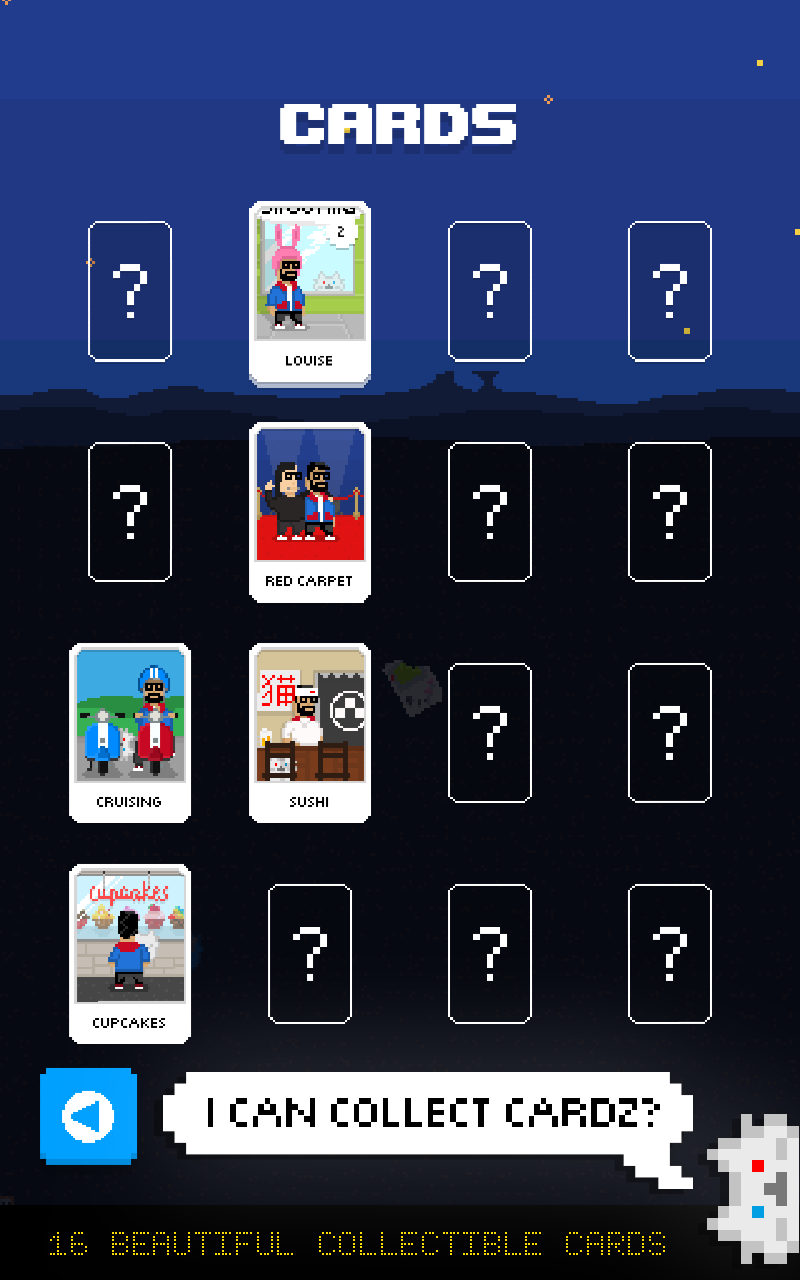Viewport: 800px width, 1280px height.
Task: Go back with the blue arrow button
Action: pos(89,1116)
